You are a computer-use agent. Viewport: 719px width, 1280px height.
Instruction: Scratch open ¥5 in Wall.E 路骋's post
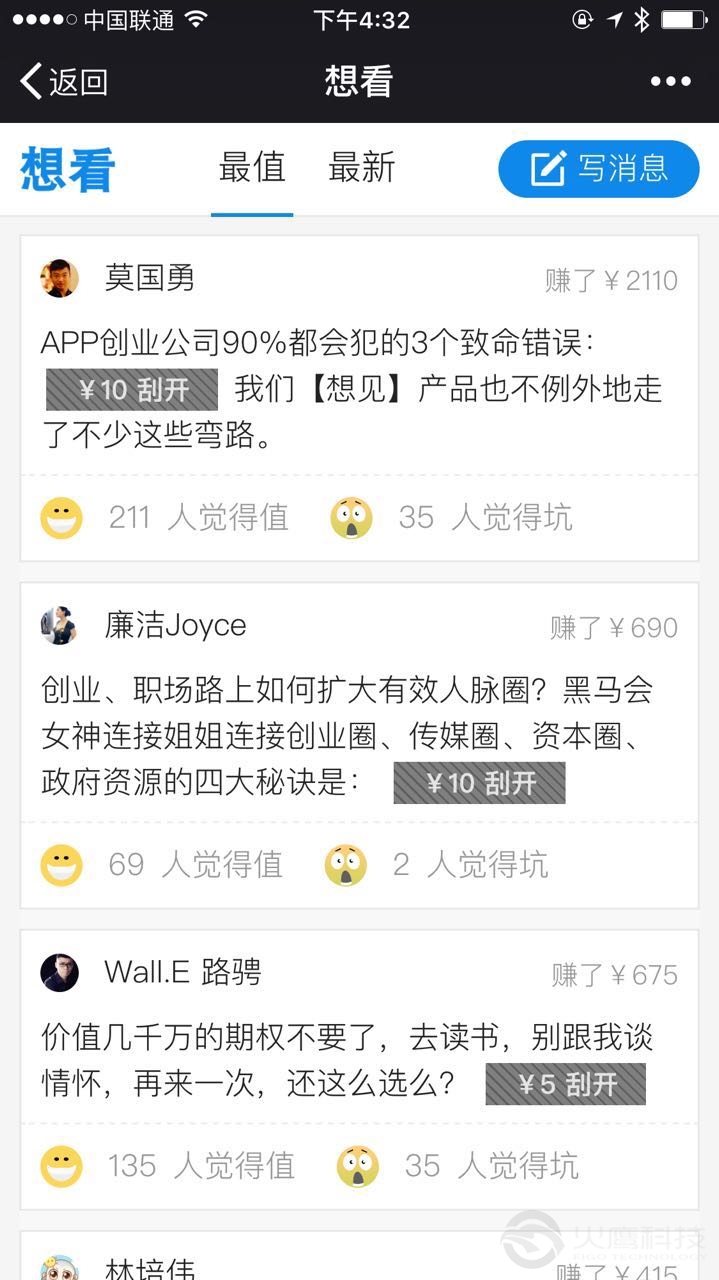click(x=565, y=1084)
